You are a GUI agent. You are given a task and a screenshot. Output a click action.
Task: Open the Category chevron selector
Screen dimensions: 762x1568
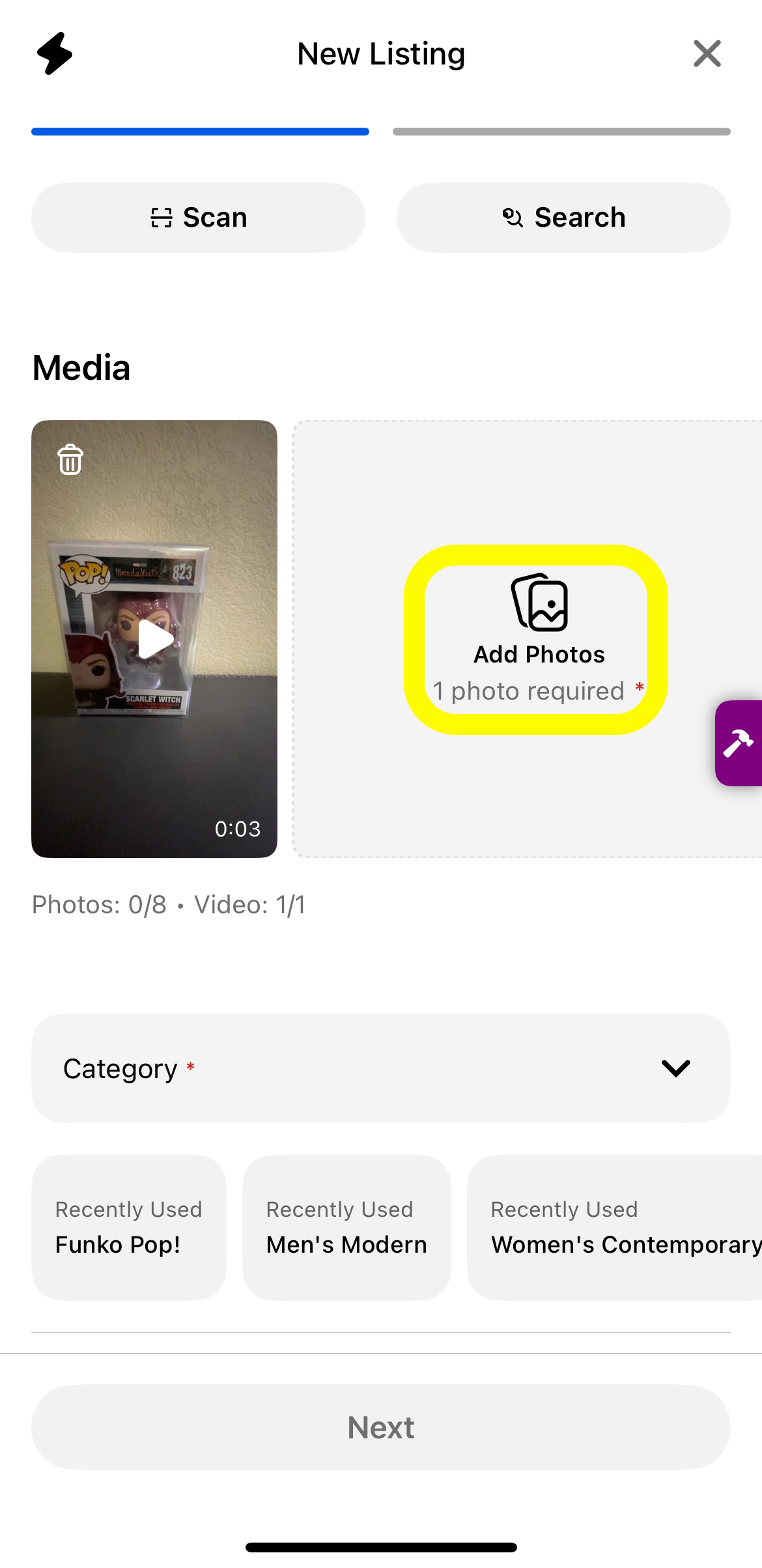pos(675,1068)
